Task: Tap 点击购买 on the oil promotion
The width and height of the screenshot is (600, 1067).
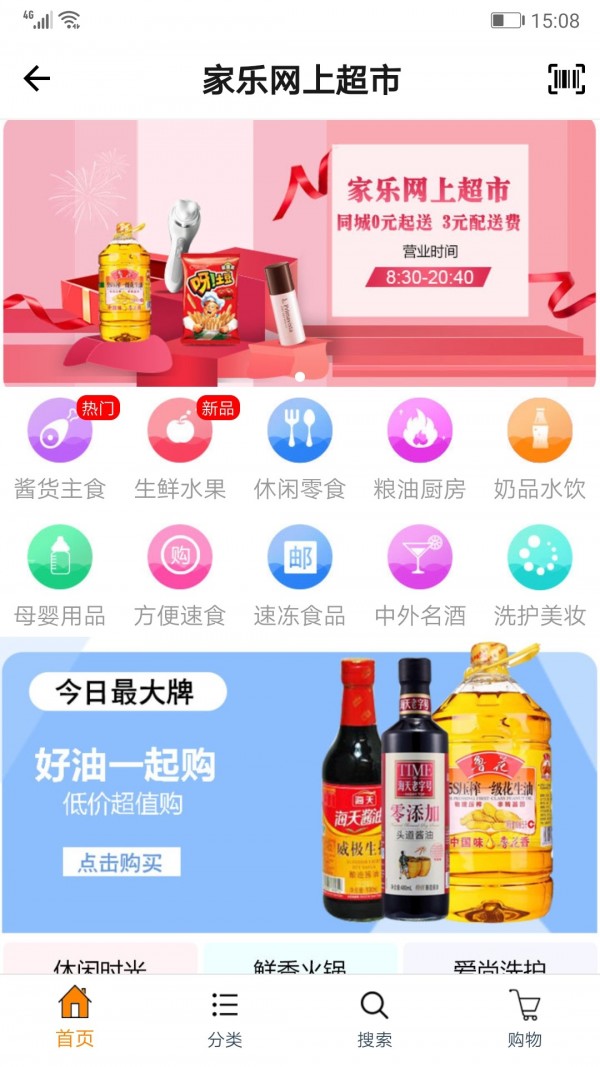Action: [x=122, y=862]
